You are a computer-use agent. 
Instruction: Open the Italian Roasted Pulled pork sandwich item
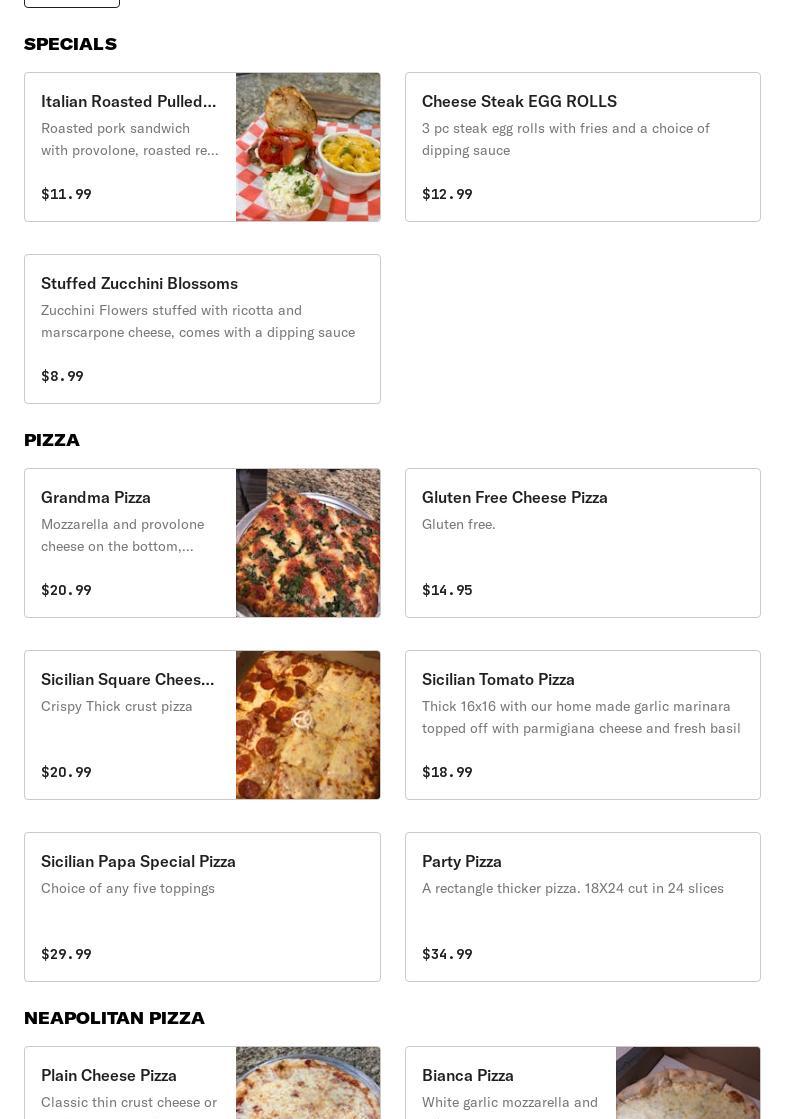click(202, 147)
